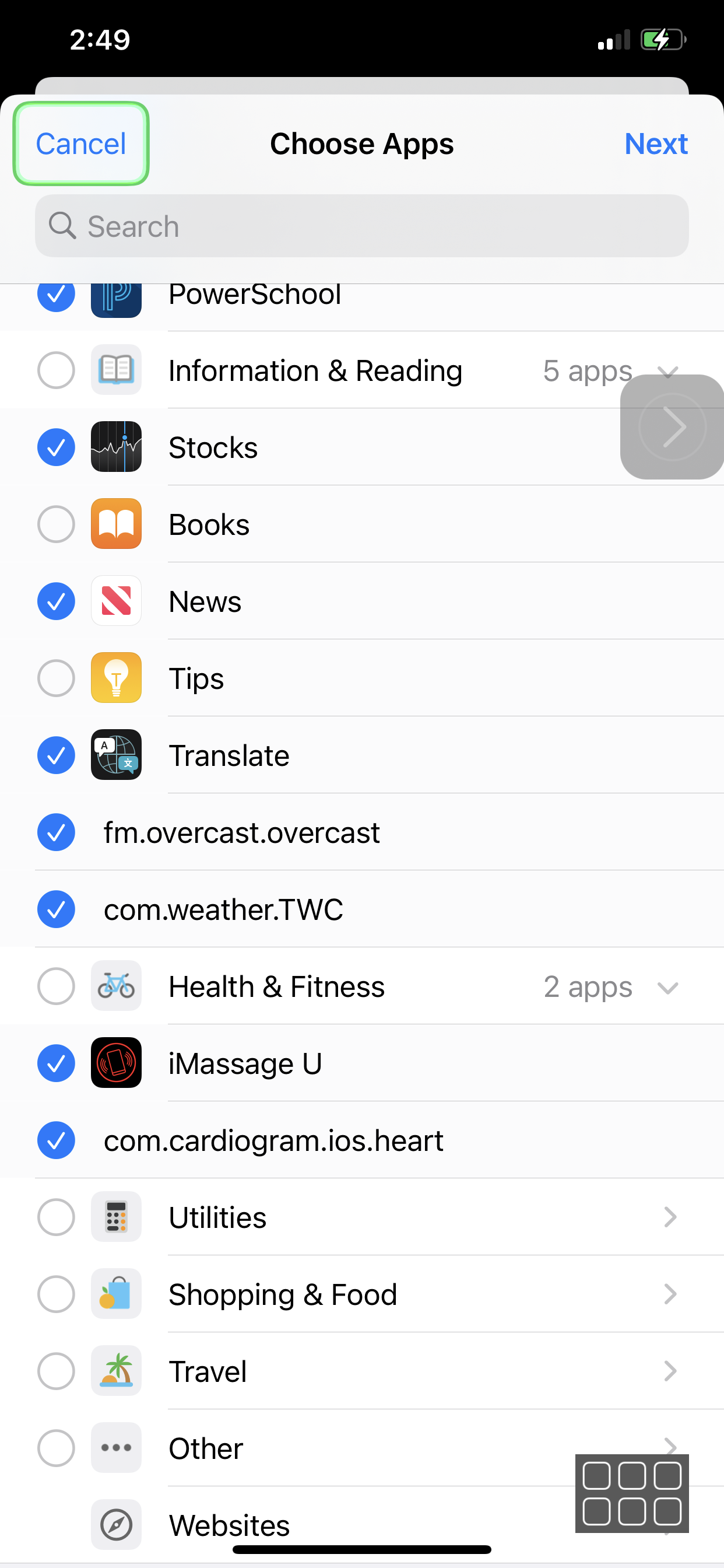Deselect com.cardiogram.ios.heart
The image size is (724, 1568).
(56, 1140)
